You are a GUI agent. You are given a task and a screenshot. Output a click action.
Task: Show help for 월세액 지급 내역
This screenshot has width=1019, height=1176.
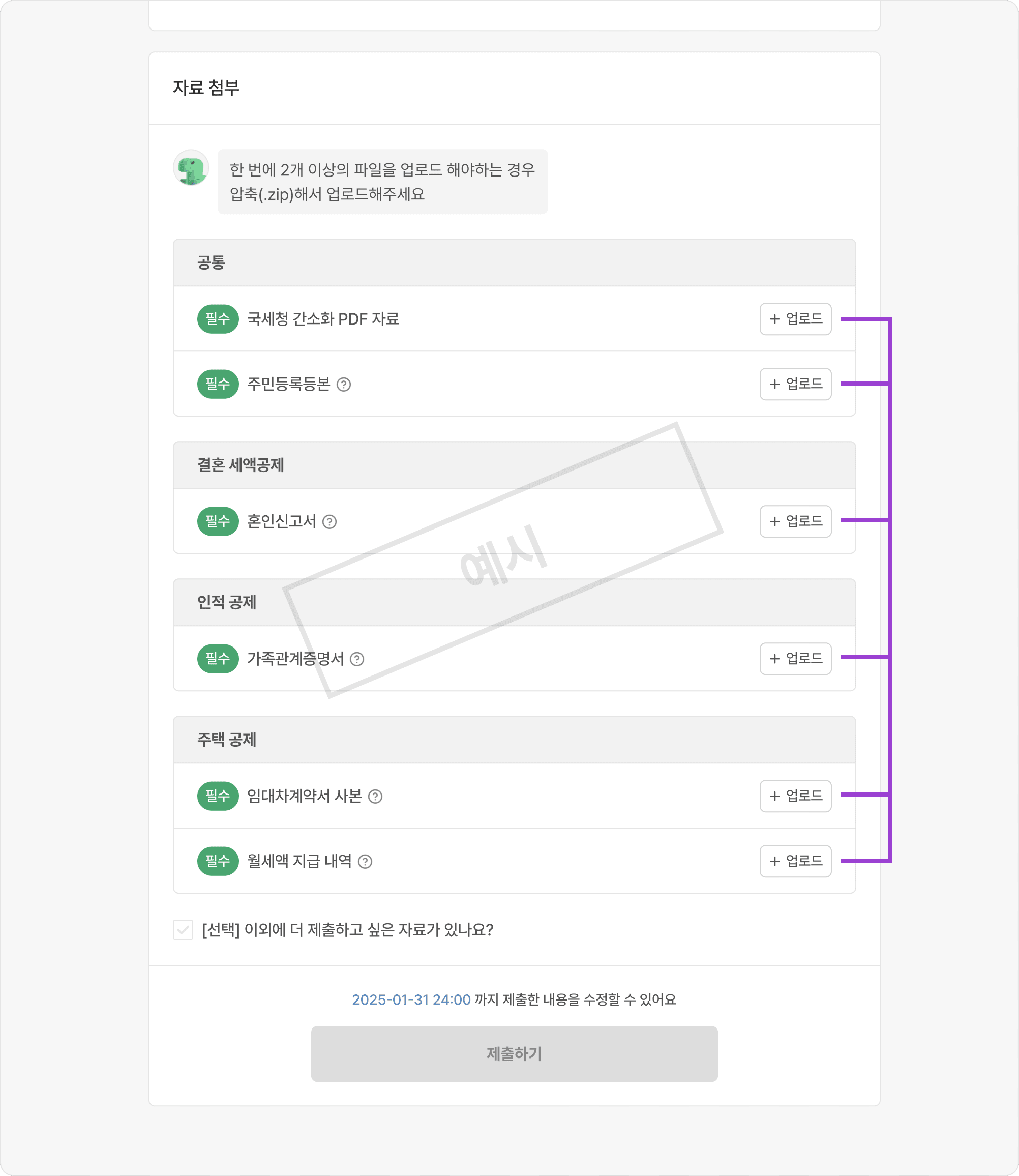click(x=365, y=861)
